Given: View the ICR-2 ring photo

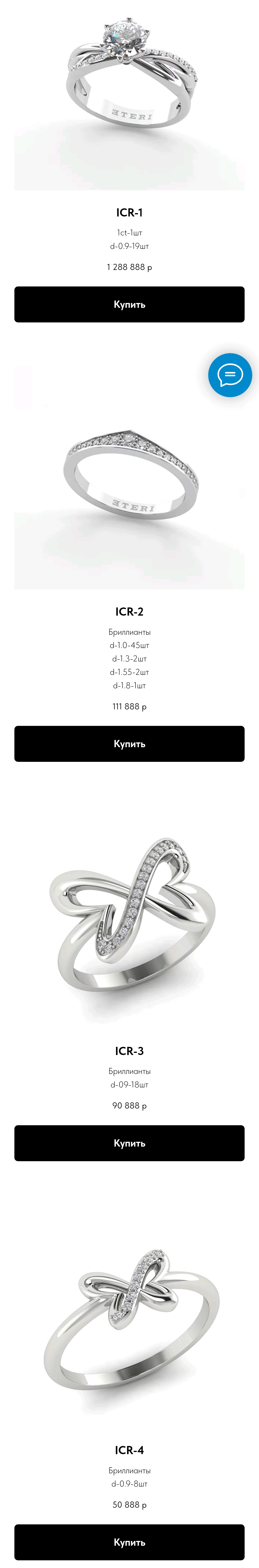Looking at the screenshot, I should point(129,478).
